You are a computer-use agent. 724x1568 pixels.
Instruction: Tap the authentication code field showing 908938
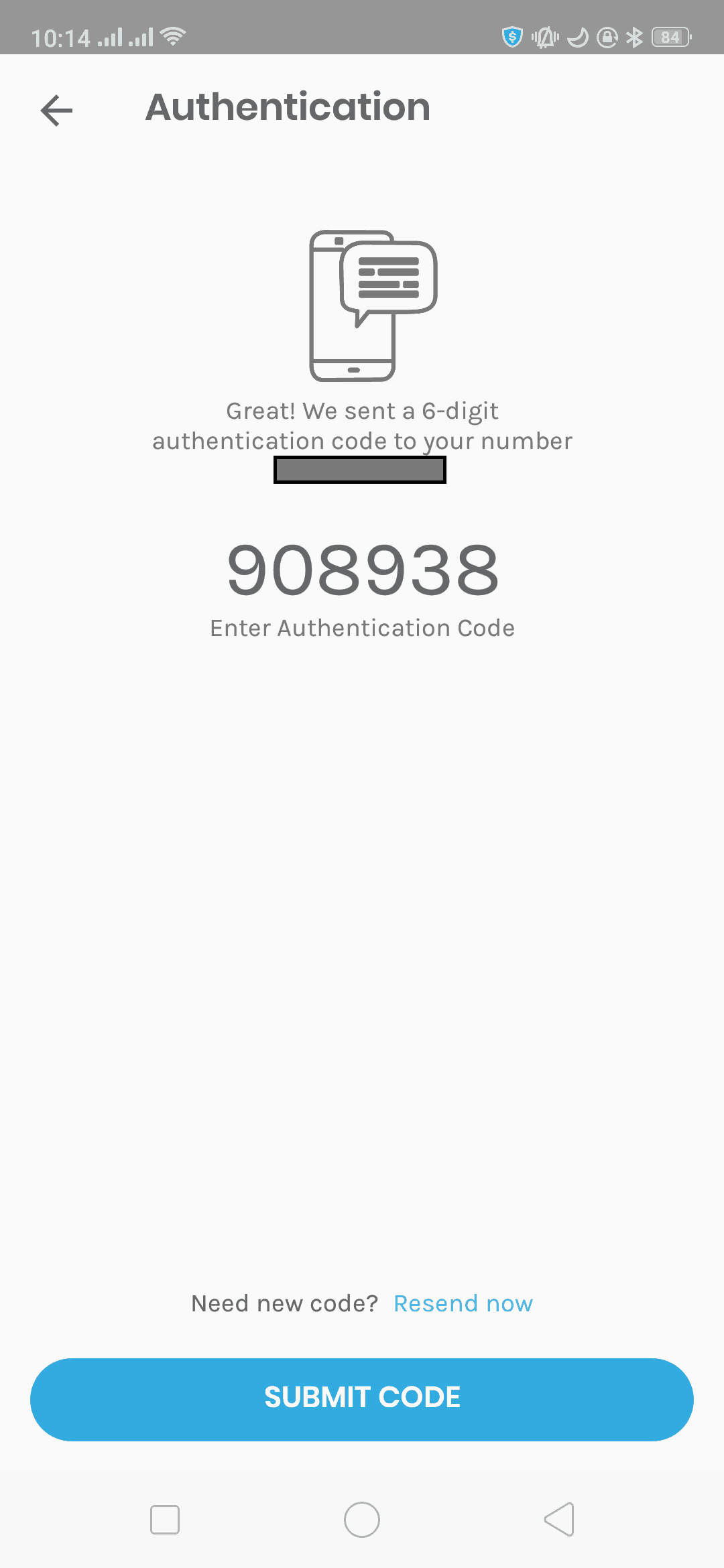pyautogui.click(x=362, y=570)
